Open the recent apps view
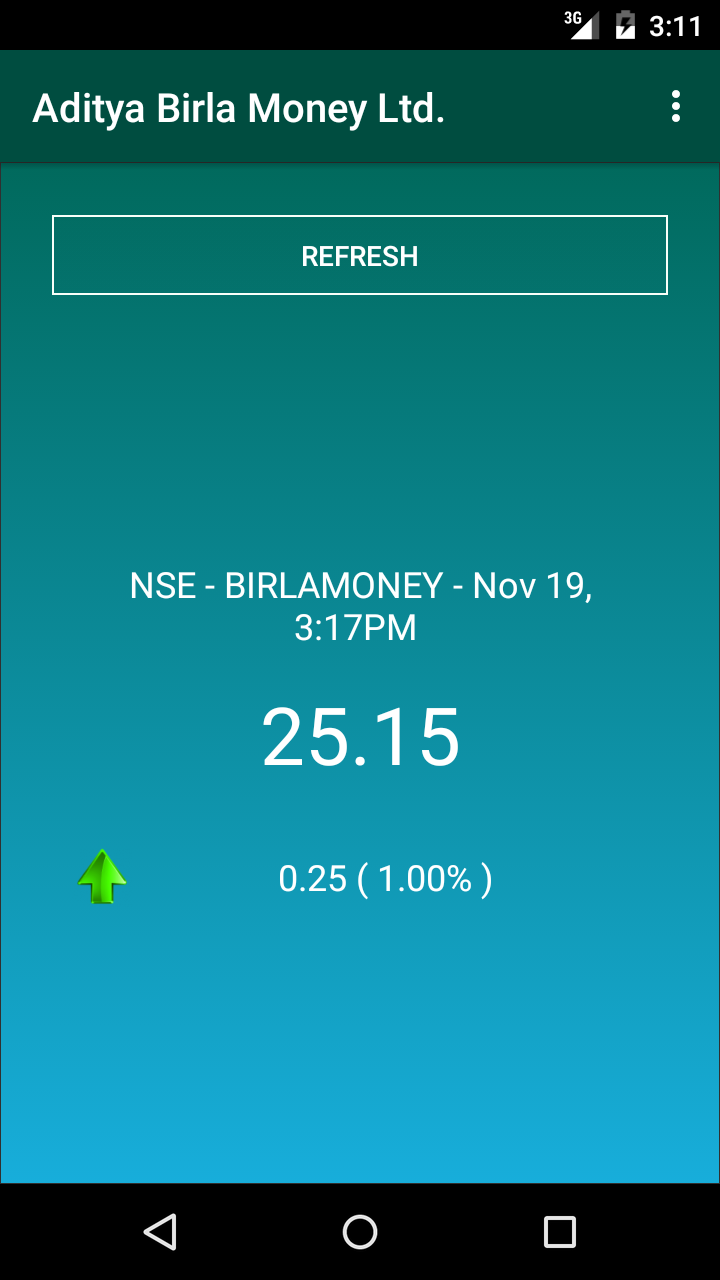 pos(560,1231)
